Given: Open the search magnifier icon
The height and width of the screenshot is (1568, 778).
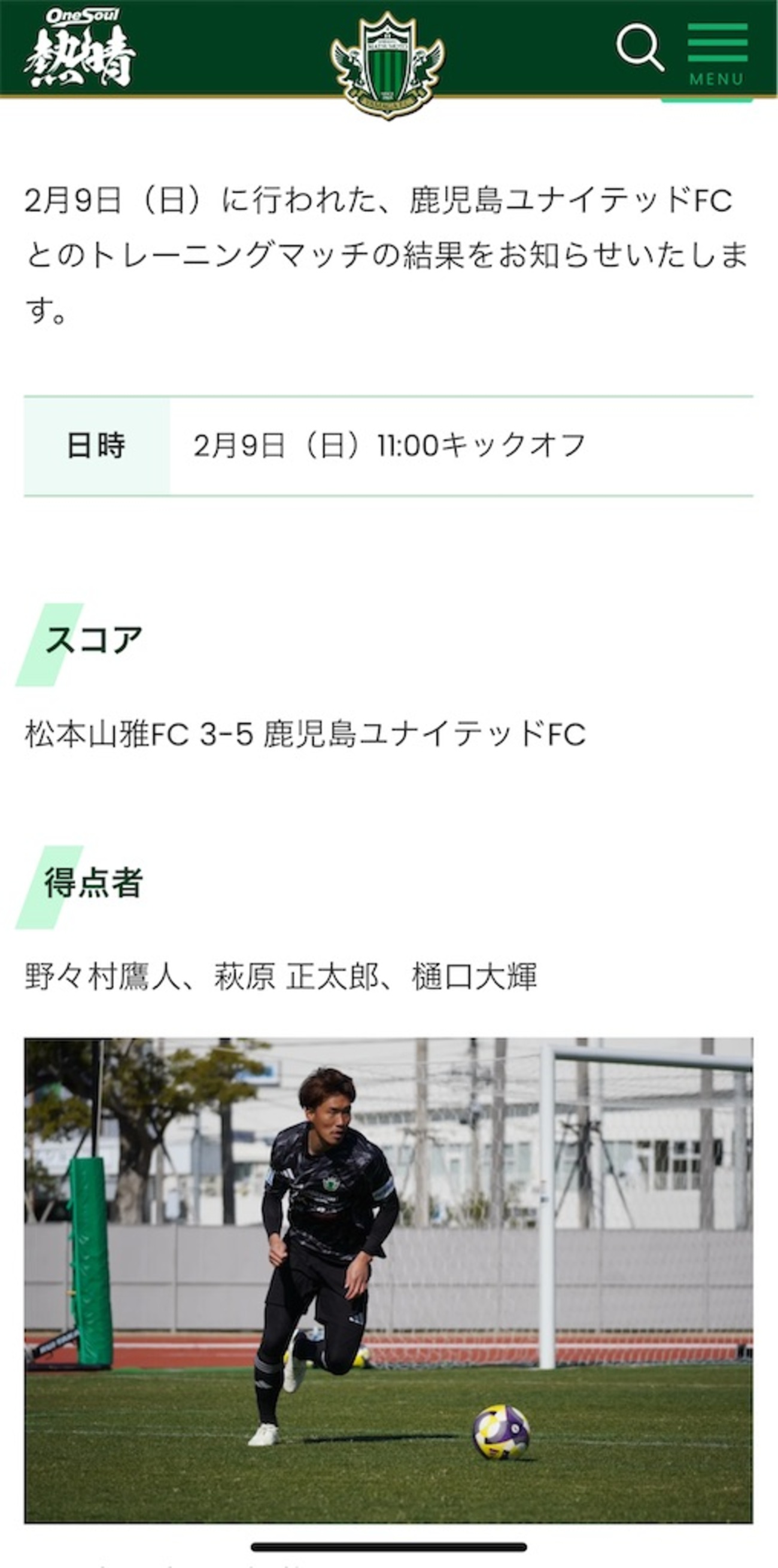Looking at the screenshot, I should [x=639, y=47].
